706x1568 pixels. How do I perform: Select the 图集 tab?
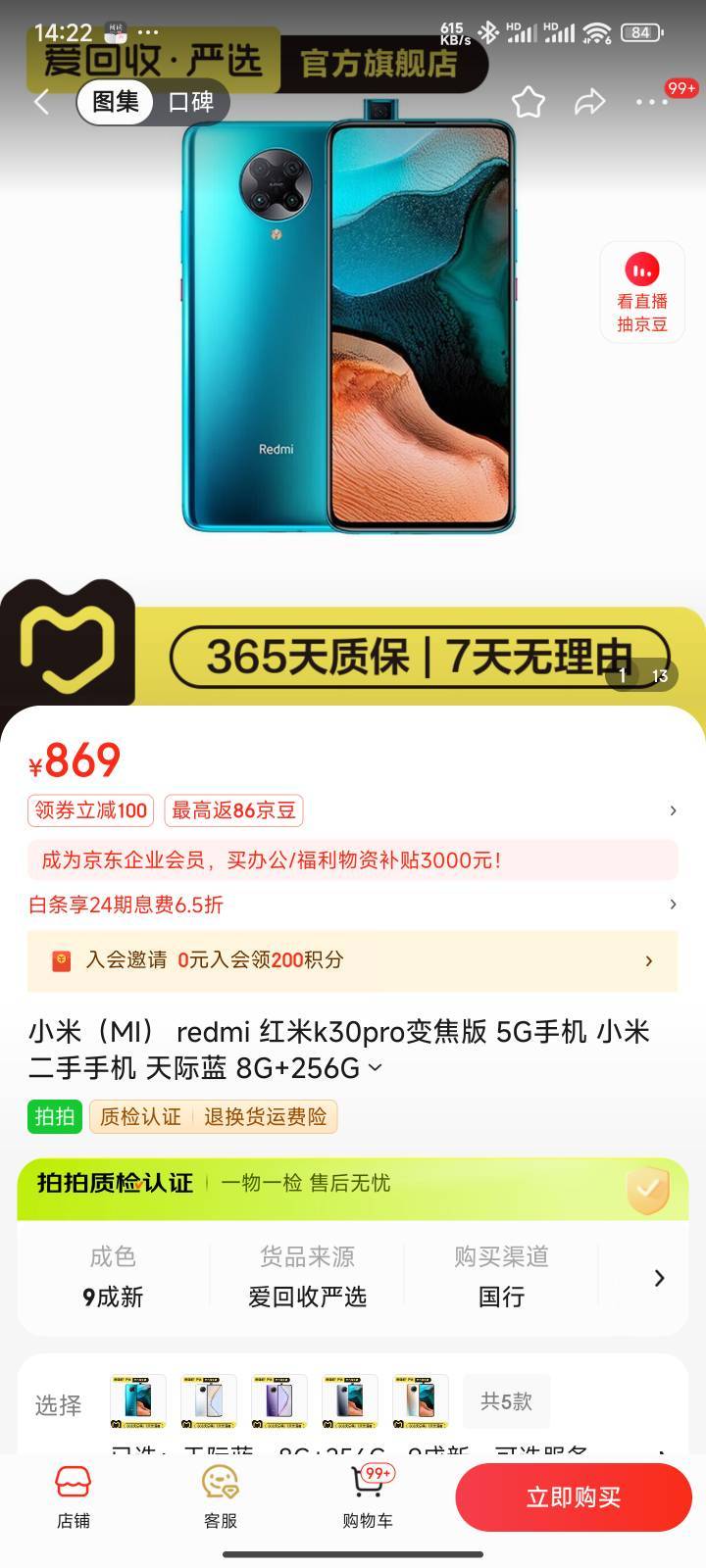[116, 102]
